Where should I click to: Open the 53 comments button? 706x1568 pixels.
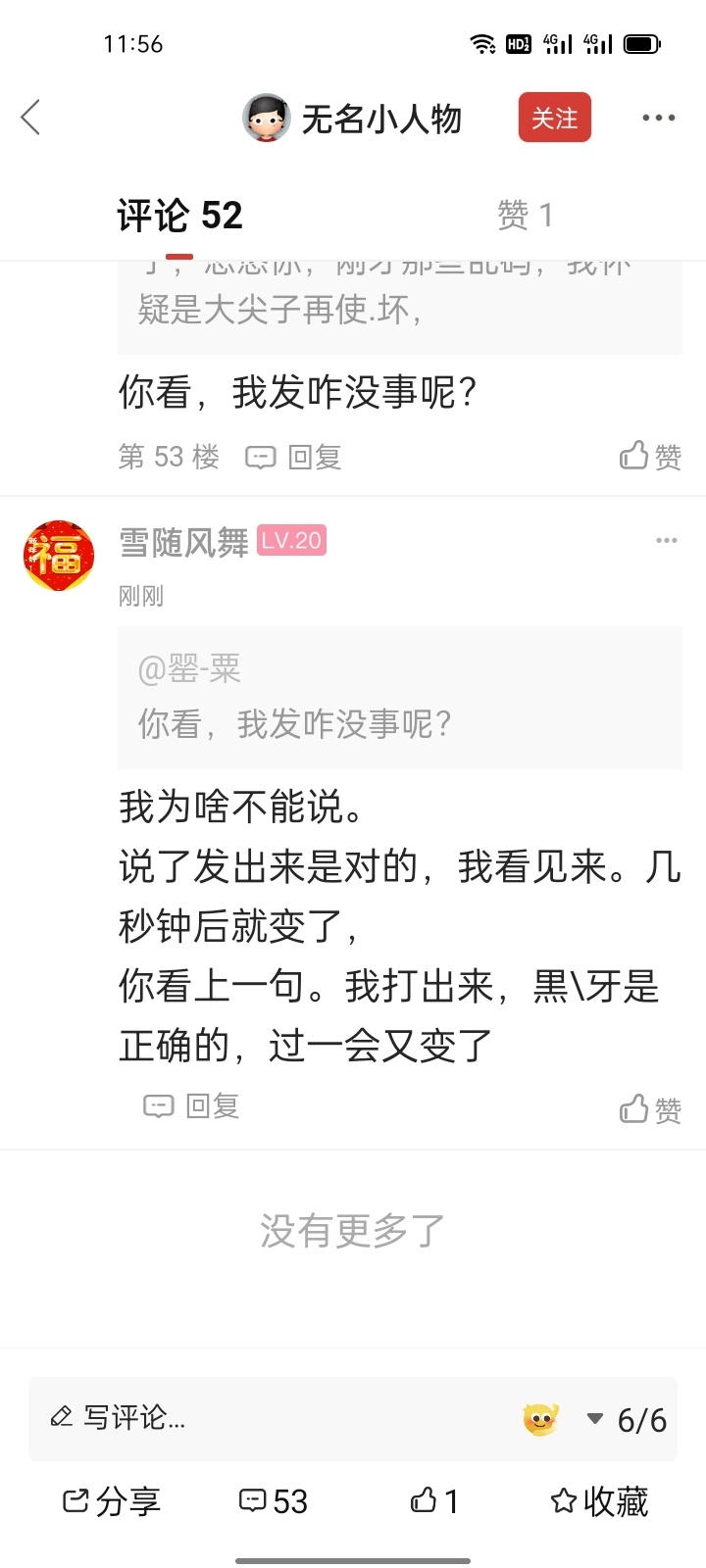click(x=274, y=1501)
